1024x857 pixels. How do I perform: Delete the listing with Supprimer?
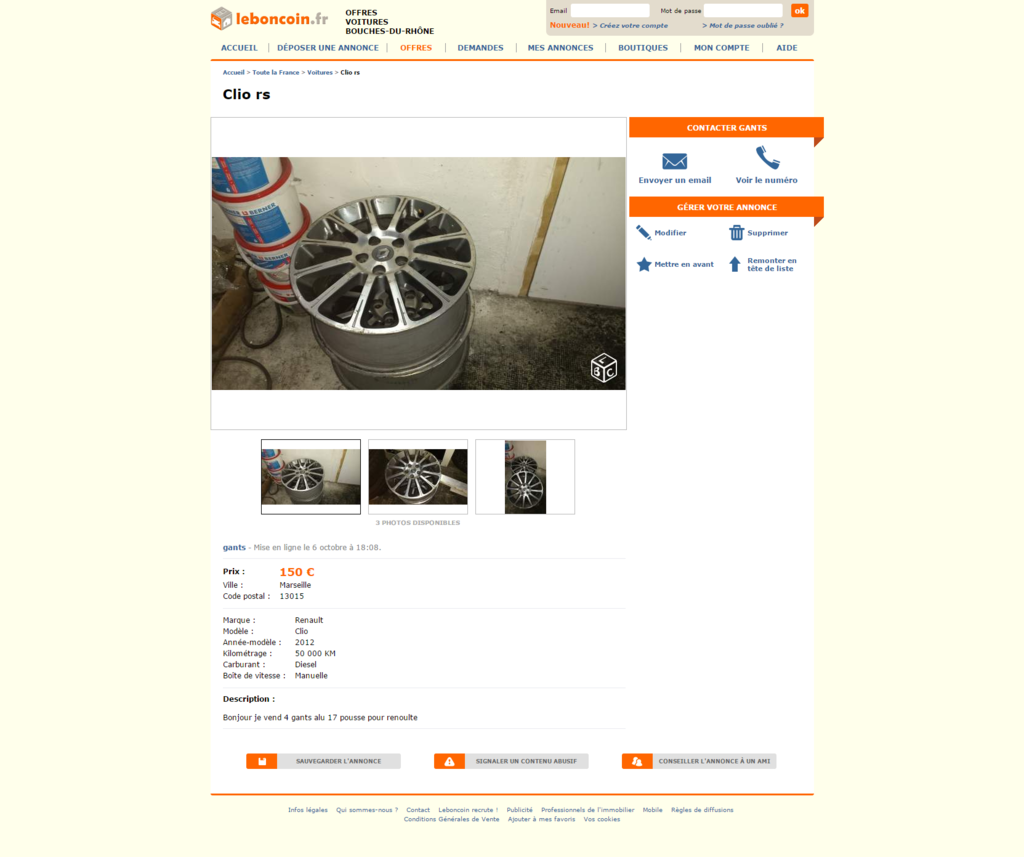click(x=759, y=233)
